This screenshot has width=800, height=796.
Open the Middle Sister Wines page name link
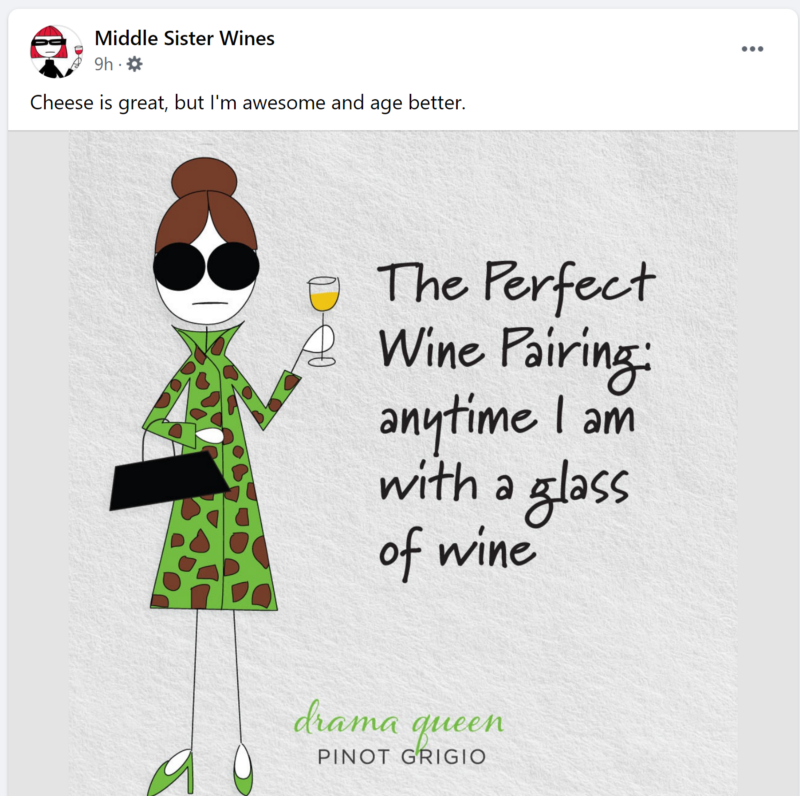[185, 38]
